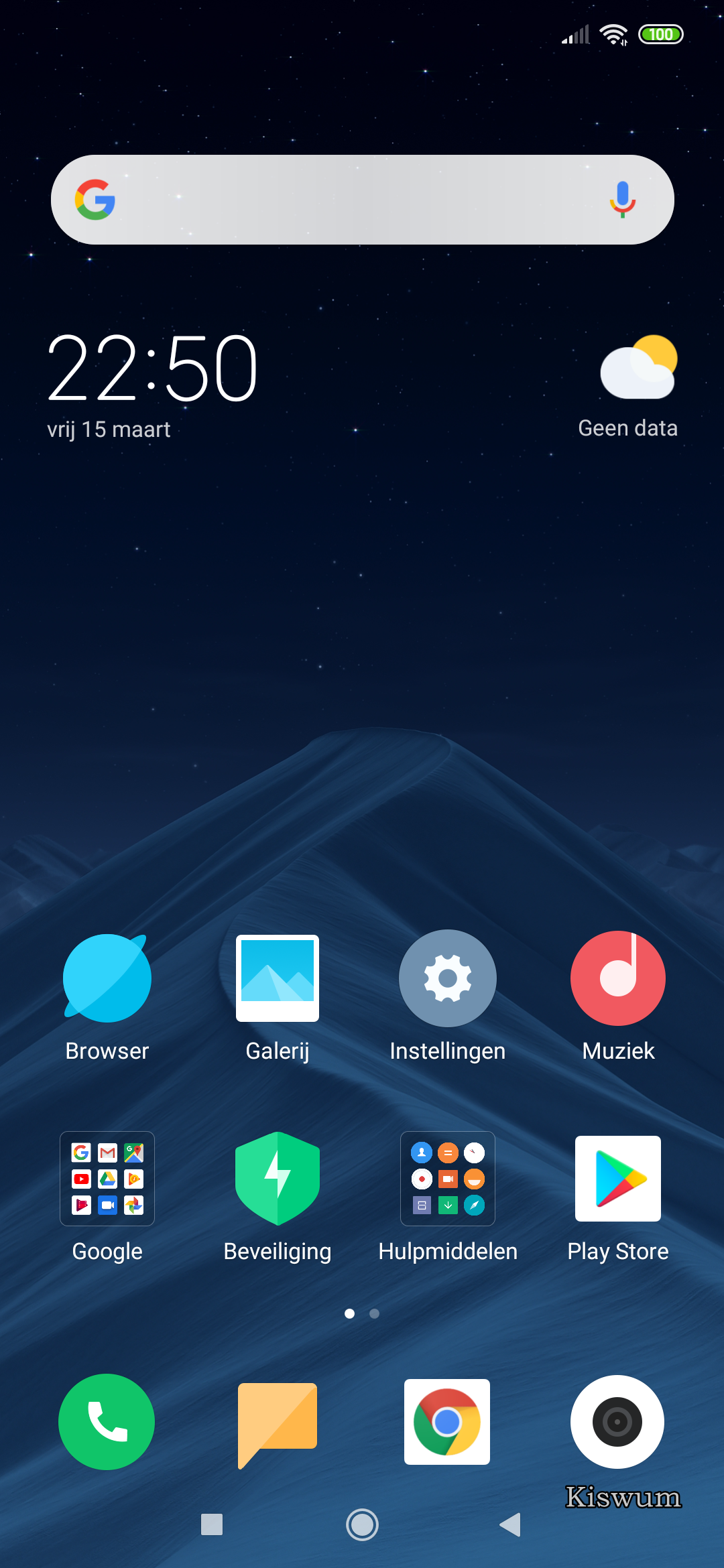Viewport: 724px width, 1568px height.
Task: Launch the Browser app
Action: pyautogui.click(x=107, y=978)
